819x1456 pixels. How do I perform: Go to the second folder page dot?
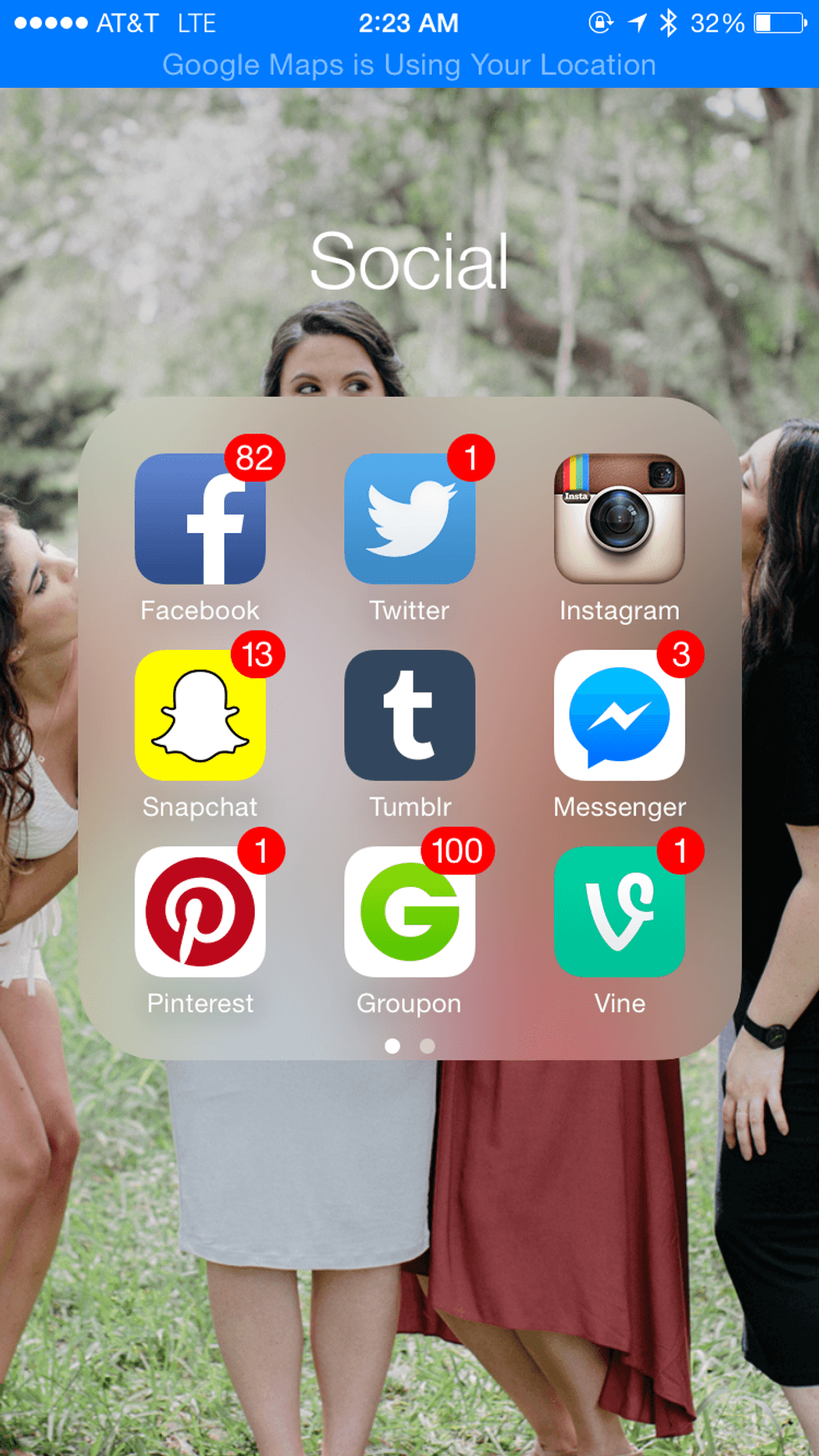tap(427, 1046)
